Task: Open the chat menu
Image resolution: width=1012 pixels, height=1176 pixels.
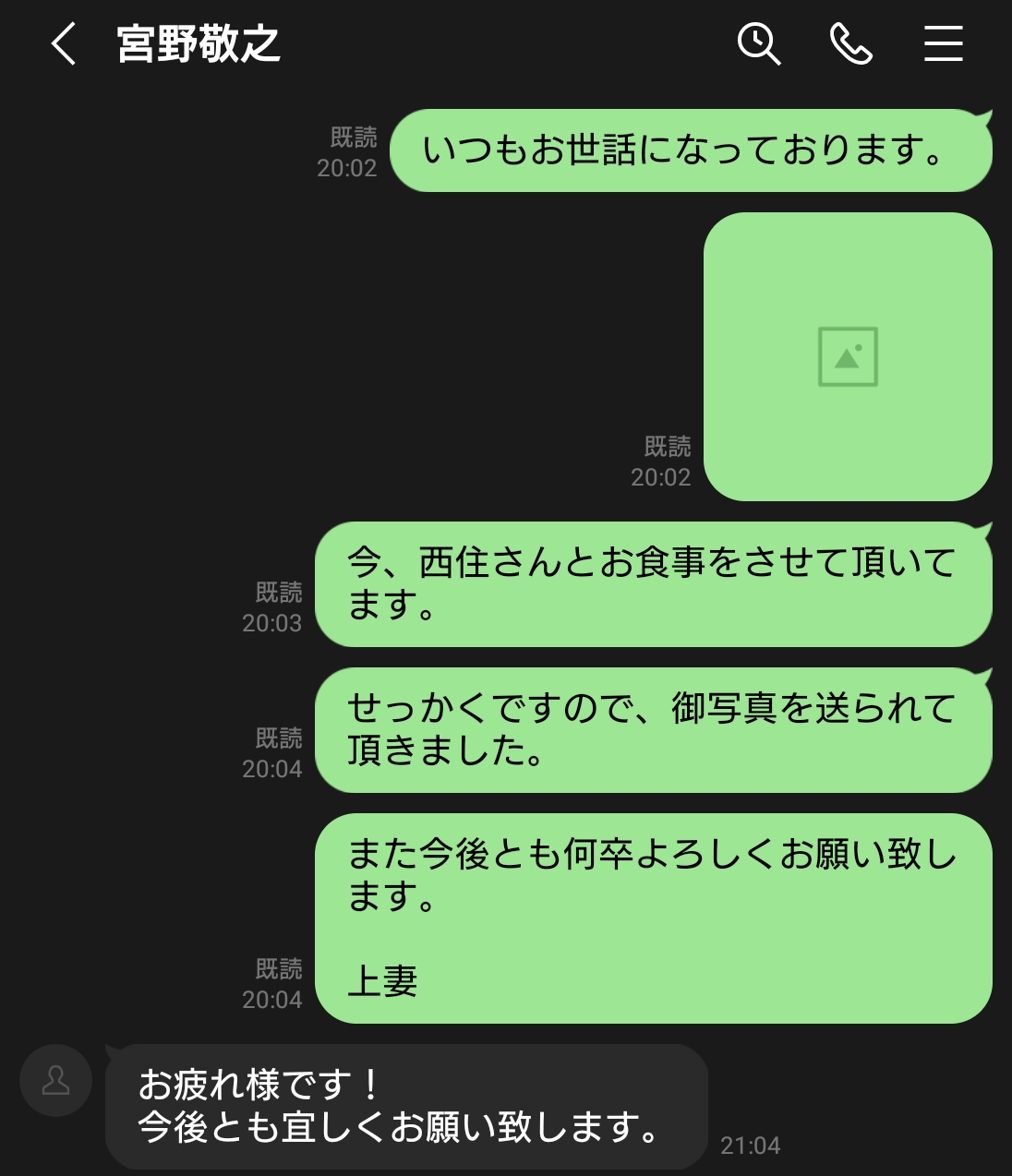Action: tap(943, 43)
